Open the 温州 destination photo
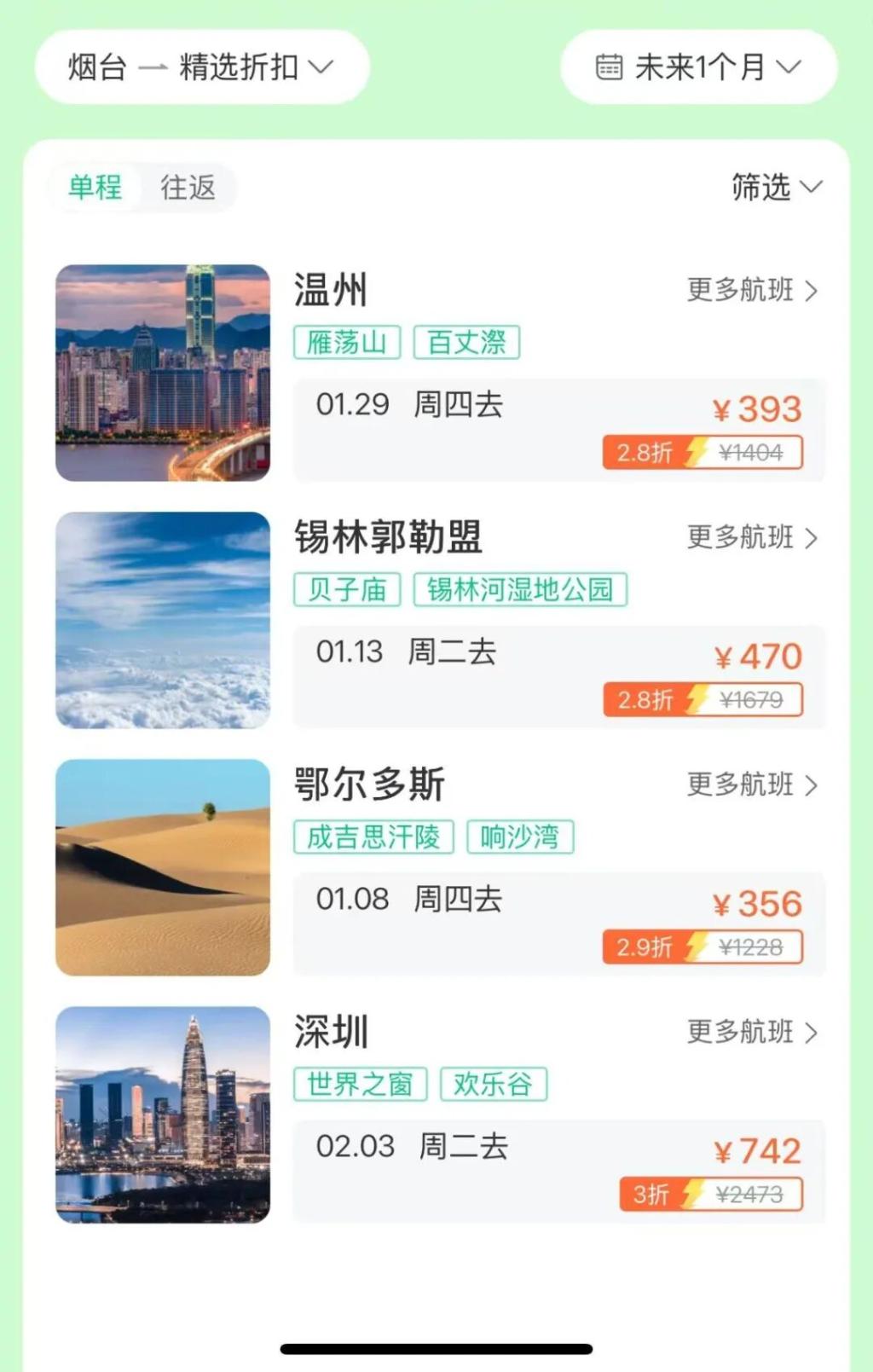The image size is (873, 1372). [163, 373]
